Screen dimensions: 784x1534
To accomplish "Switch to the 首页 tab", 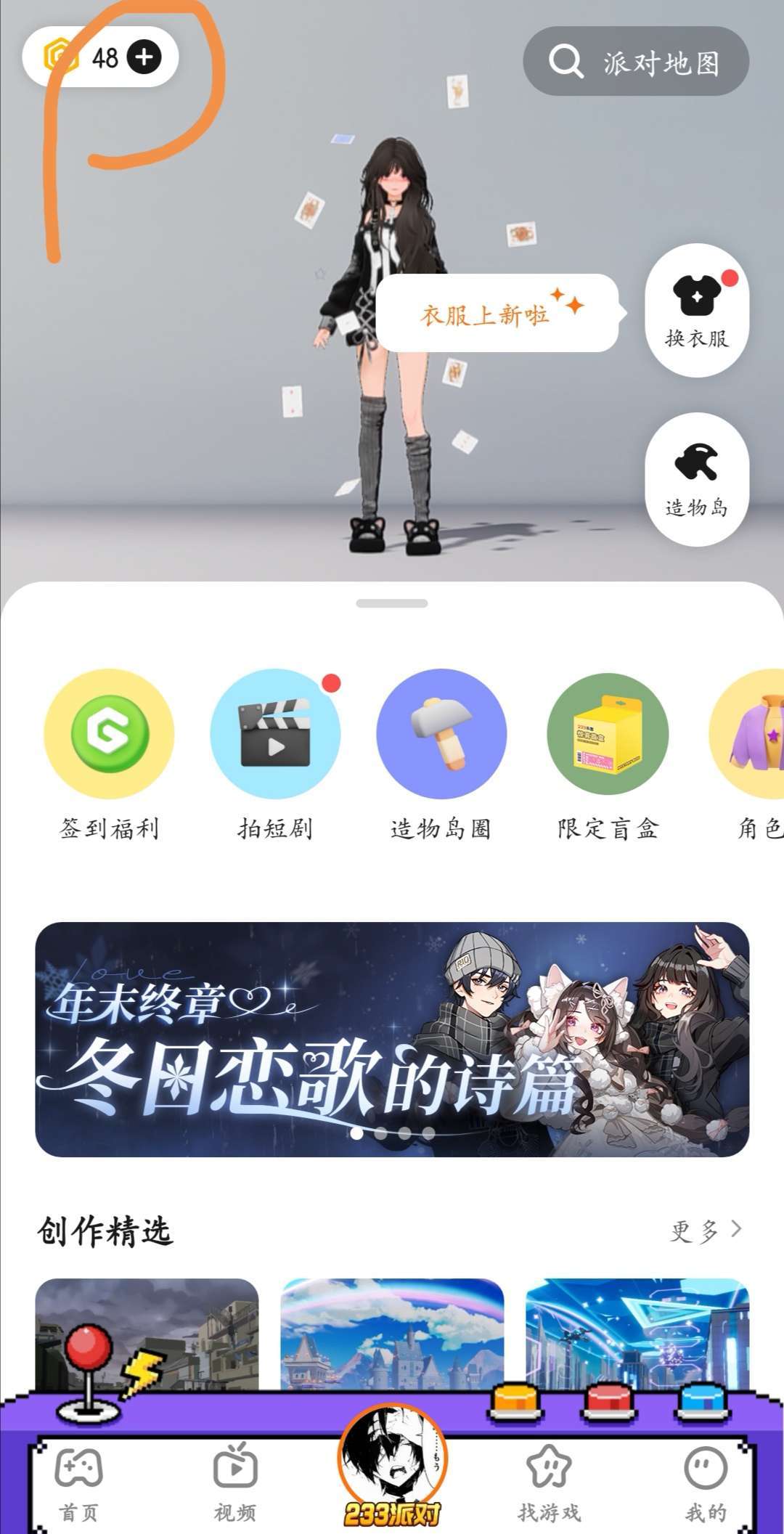I will [78, 1482].
